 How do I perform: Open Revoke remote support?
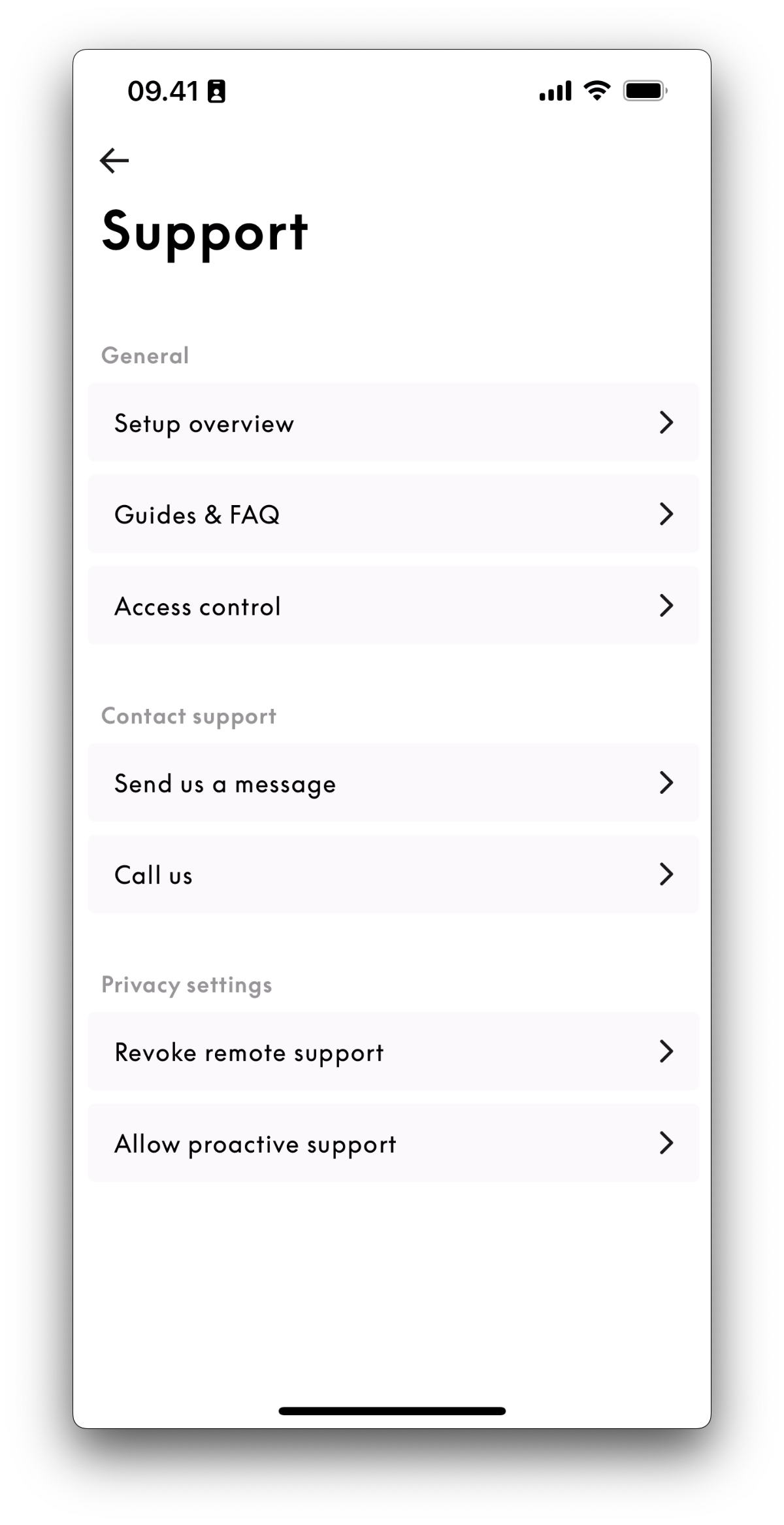click(x=393, y=1051)
